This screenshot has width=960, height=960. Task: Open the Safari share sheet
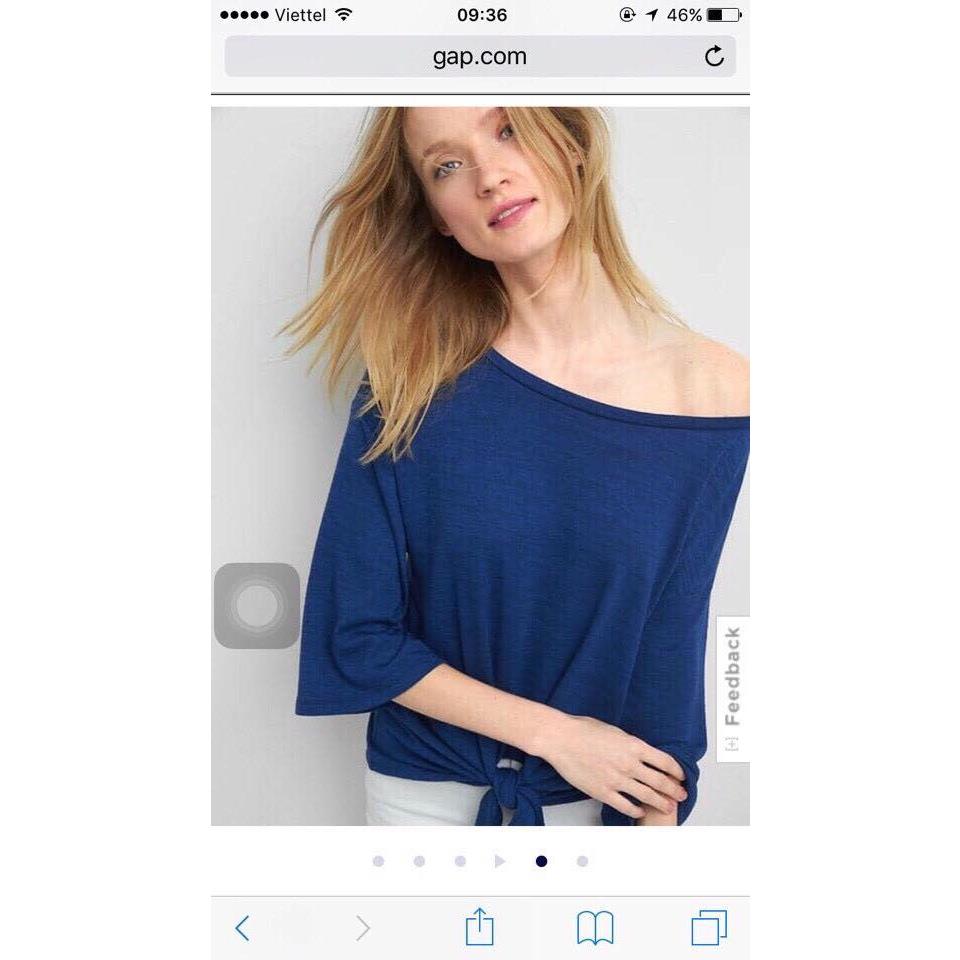480,926
